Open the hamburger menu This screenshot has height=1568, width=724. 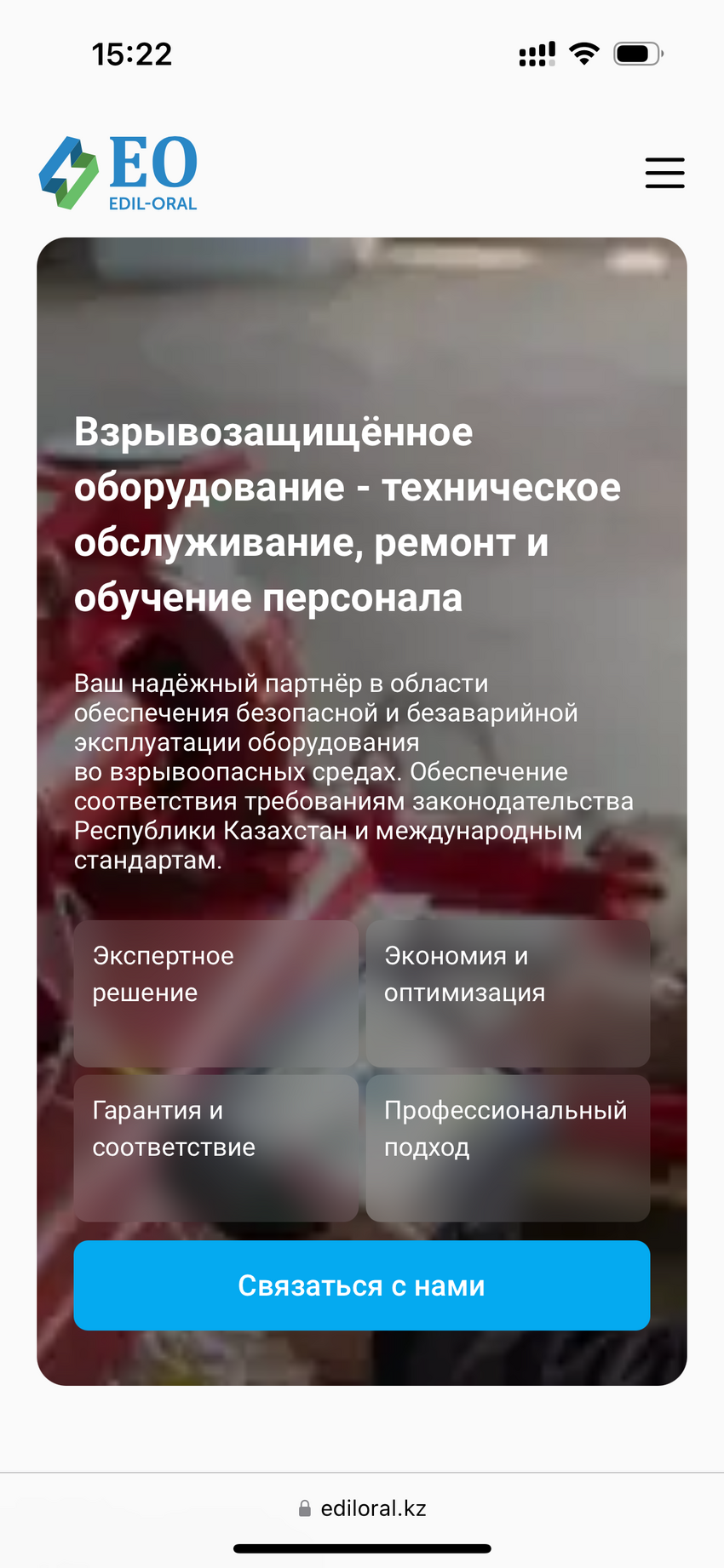(664, 173)
